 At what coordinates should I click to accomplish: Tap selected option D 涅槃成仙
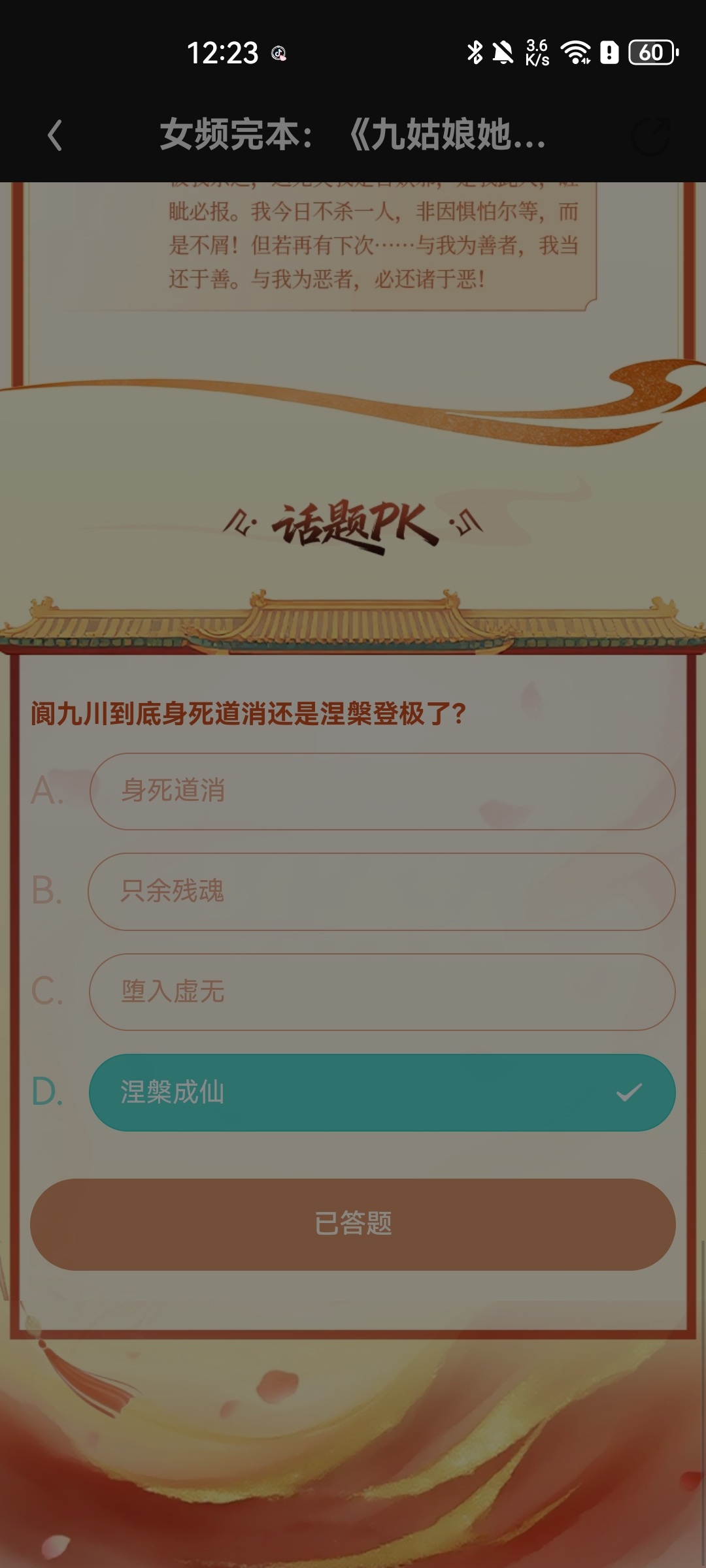tap(382, 1092)
